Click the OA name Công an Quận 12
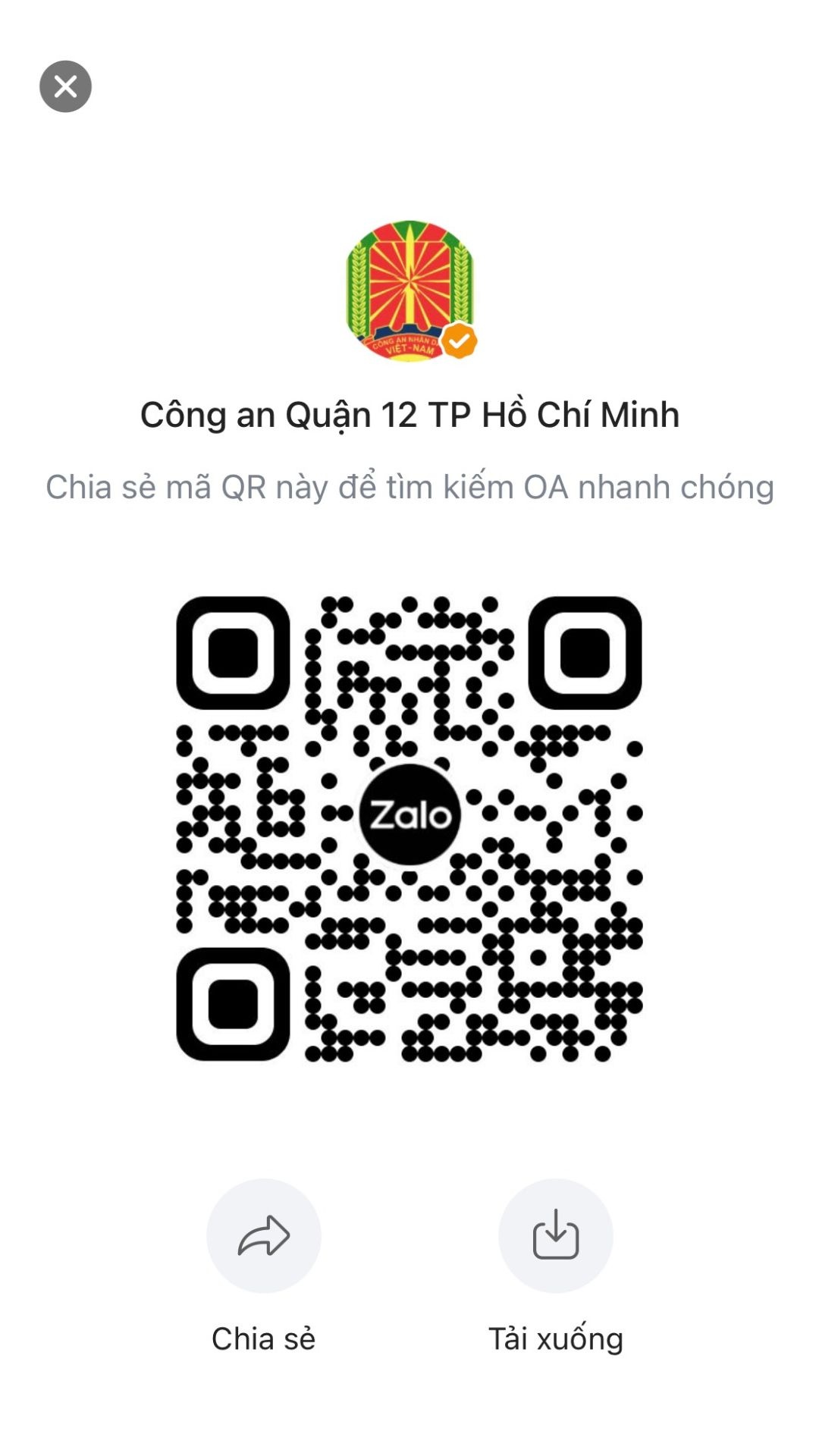The width and height of the screenshot is (819, 1456). click(x=409, y=415)
